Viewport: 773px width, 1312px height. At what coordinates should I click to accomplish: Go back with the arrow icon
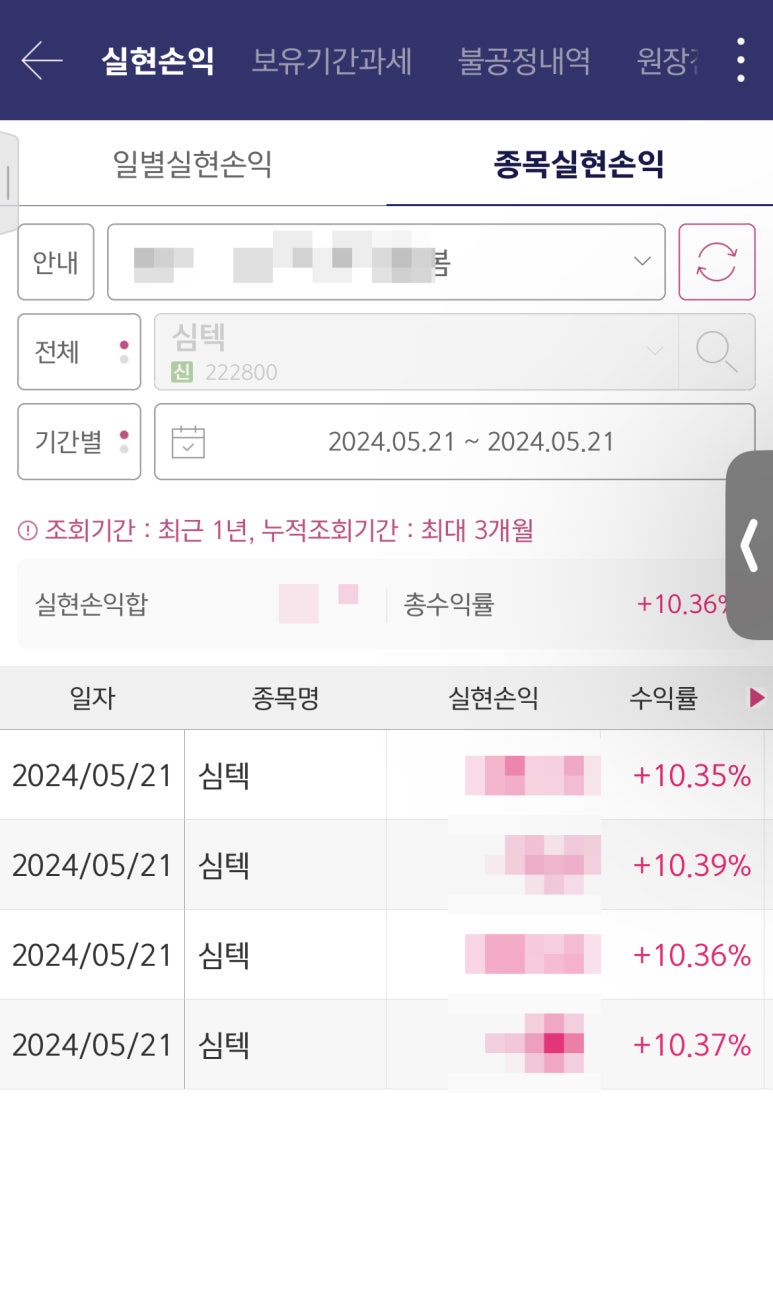(x=42, y=60)
